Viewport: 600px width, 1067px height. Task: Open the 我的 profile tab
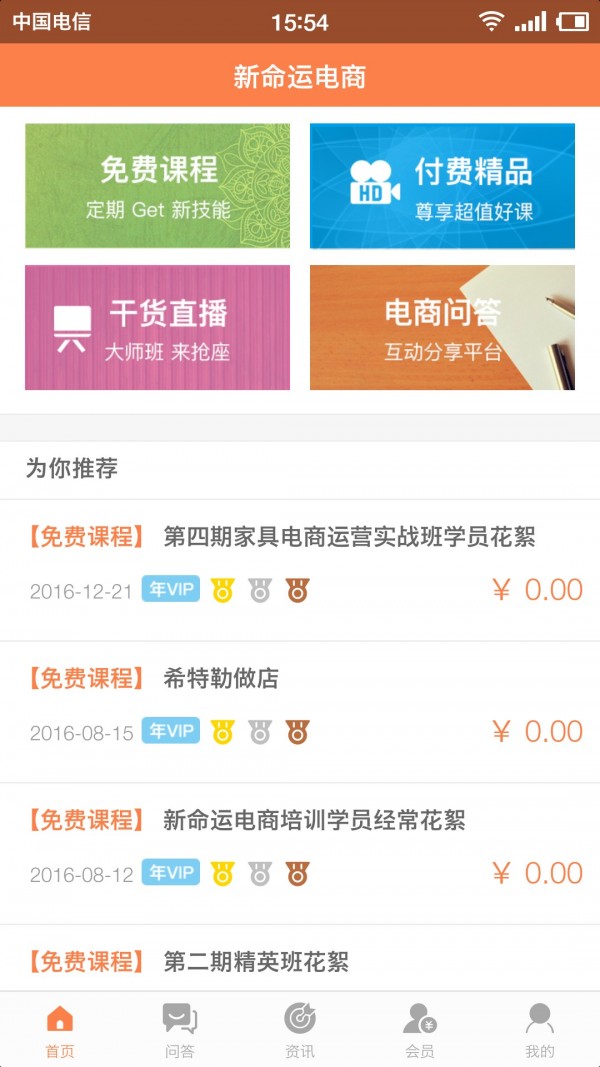click(x=540, y=1030)
